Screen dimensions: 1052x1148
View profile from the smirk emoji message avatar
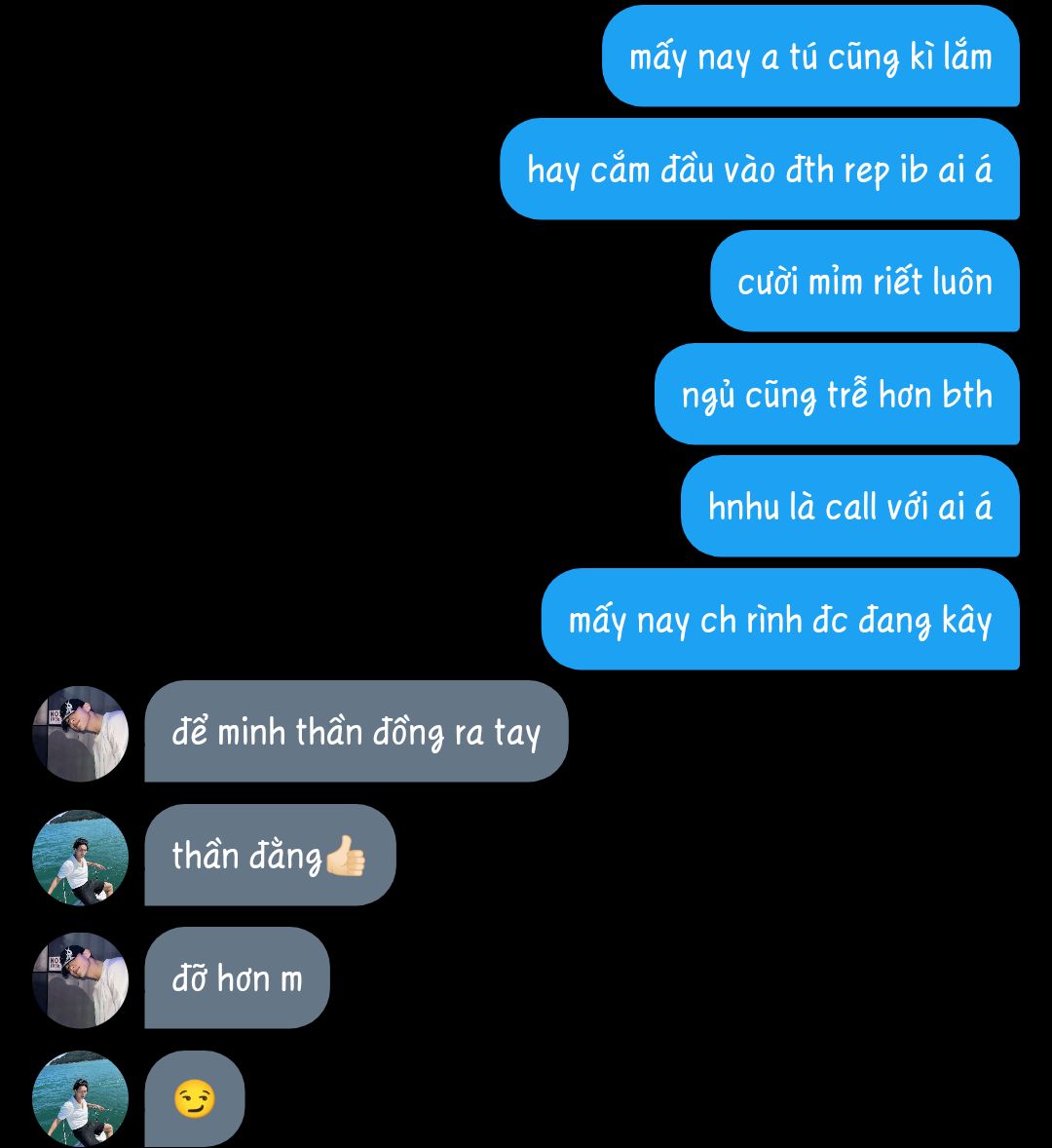pyautogui.click(x=81, y=1098)
